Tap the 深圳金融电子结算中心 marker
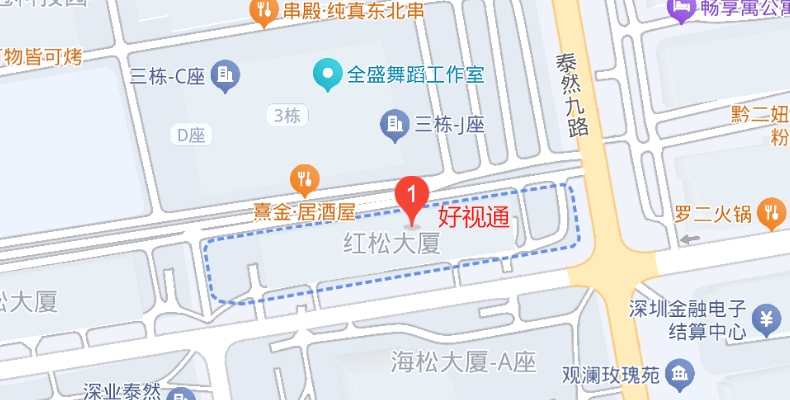 [766, 320]
